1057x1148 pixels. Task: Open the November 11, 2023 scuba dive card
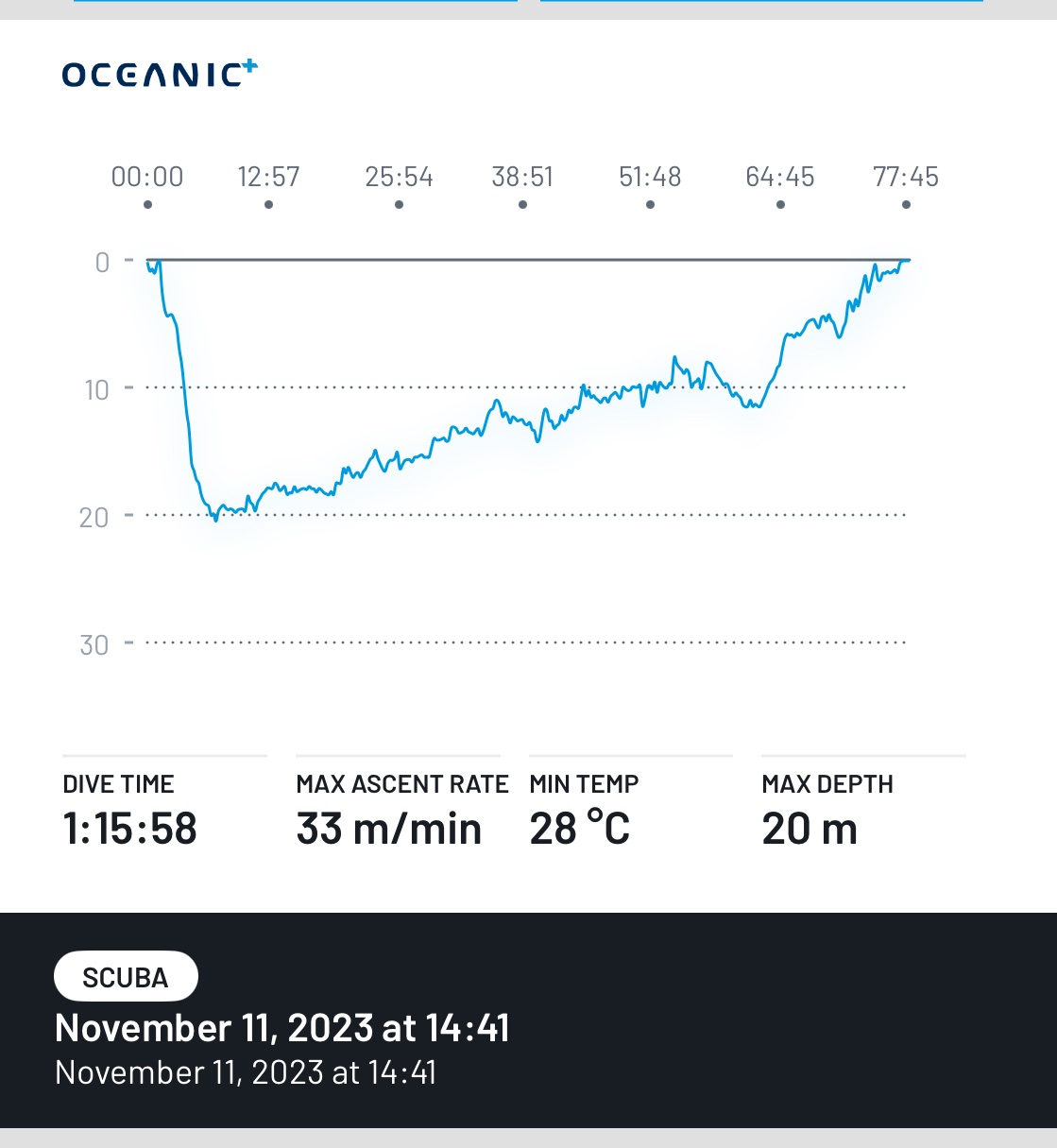(282, 1028)
